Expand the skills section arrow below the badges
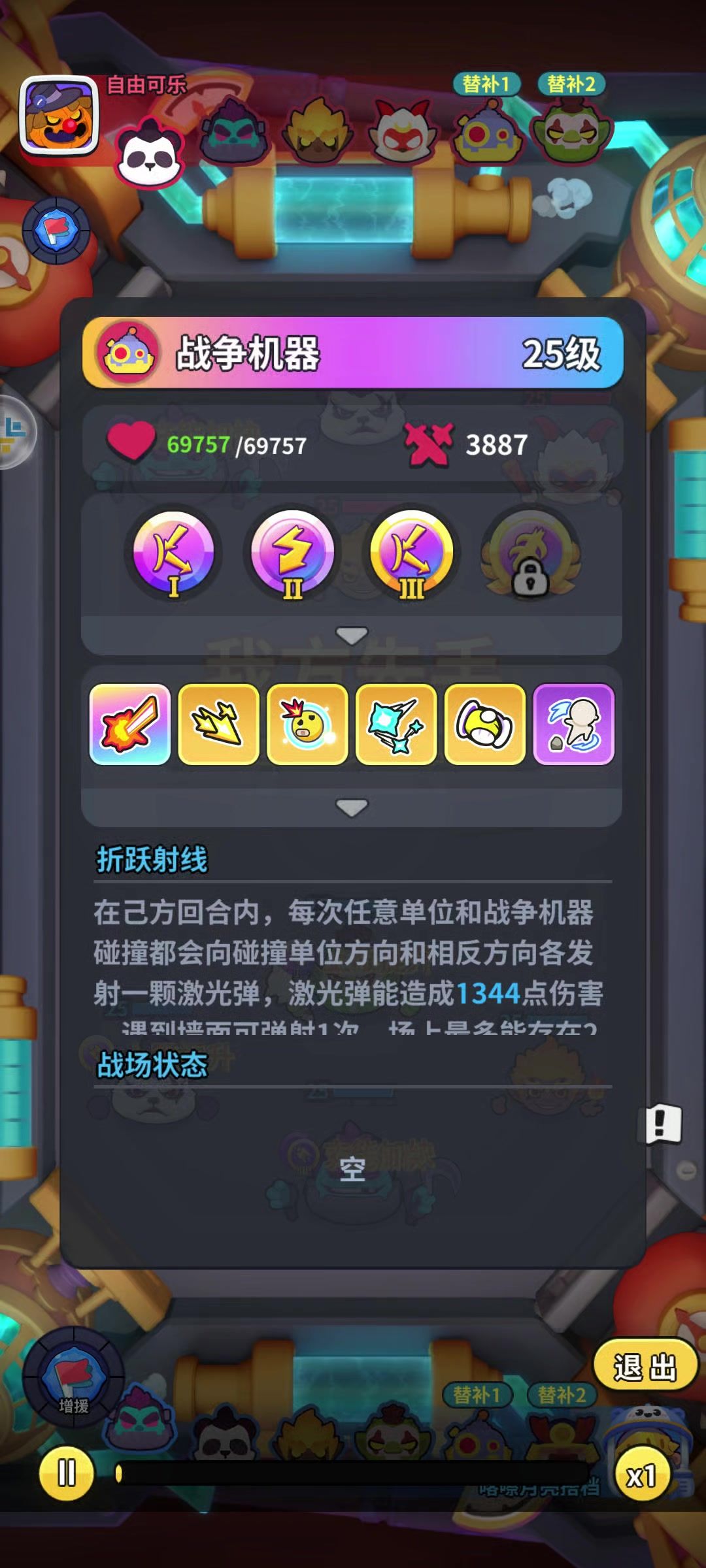The height and width of the screenshot is (1568, 706). 352,635
